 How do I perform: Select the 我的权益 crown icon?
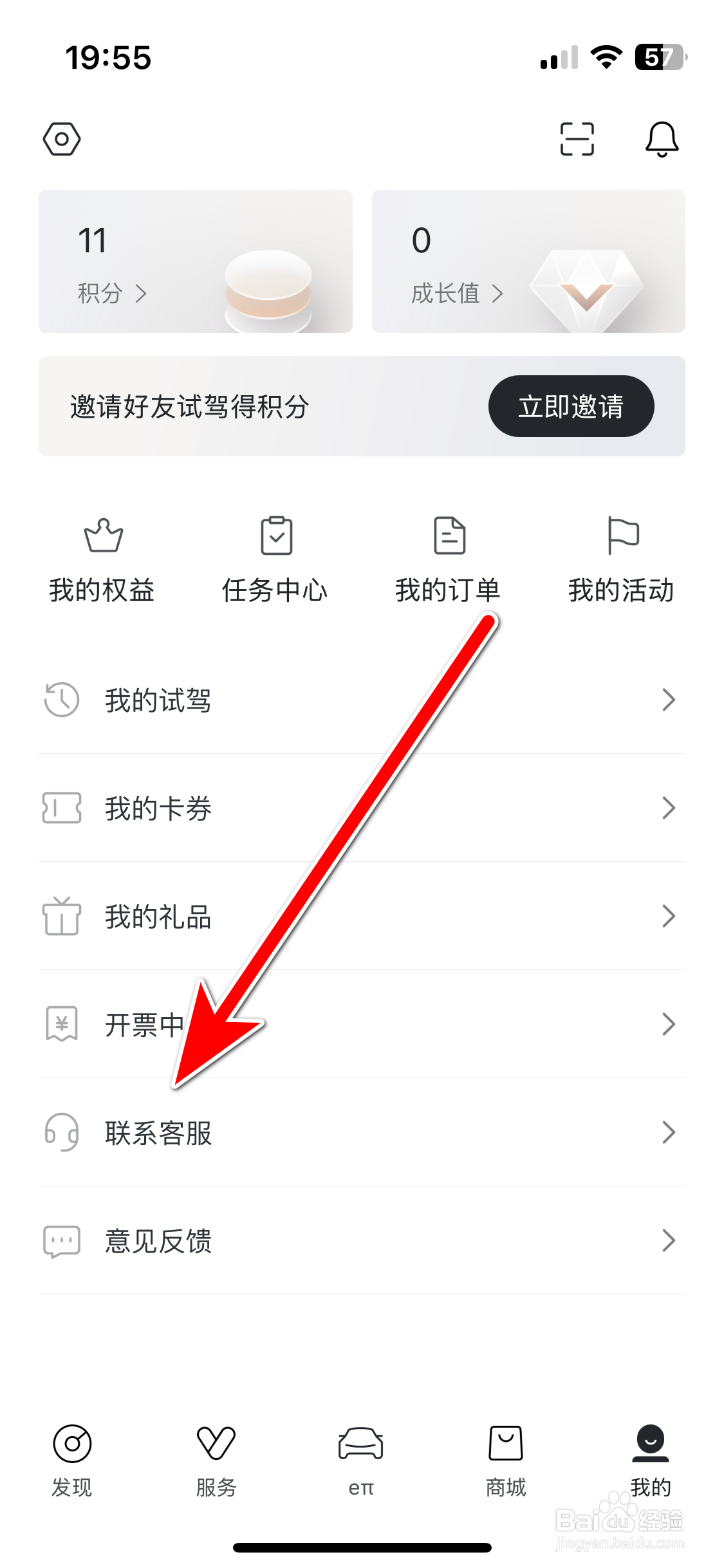102,536
